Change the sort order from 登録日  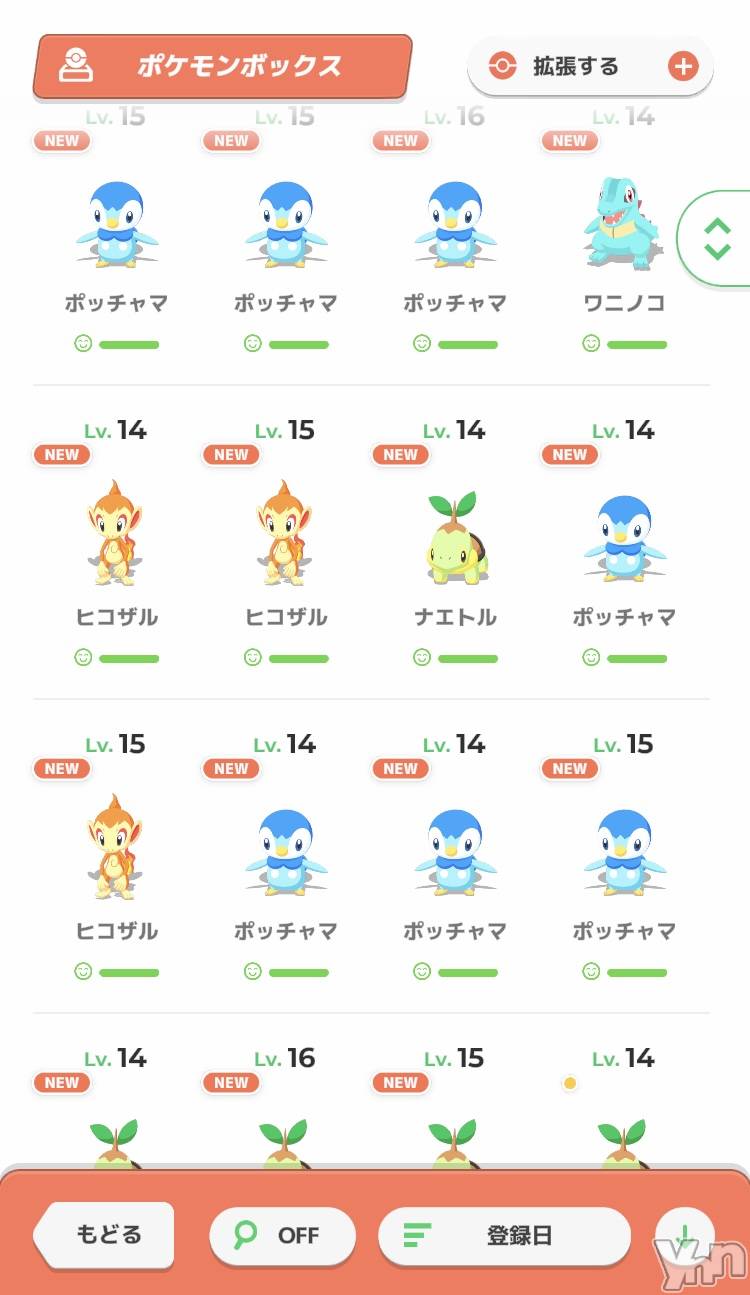(x=504, y=1236)
